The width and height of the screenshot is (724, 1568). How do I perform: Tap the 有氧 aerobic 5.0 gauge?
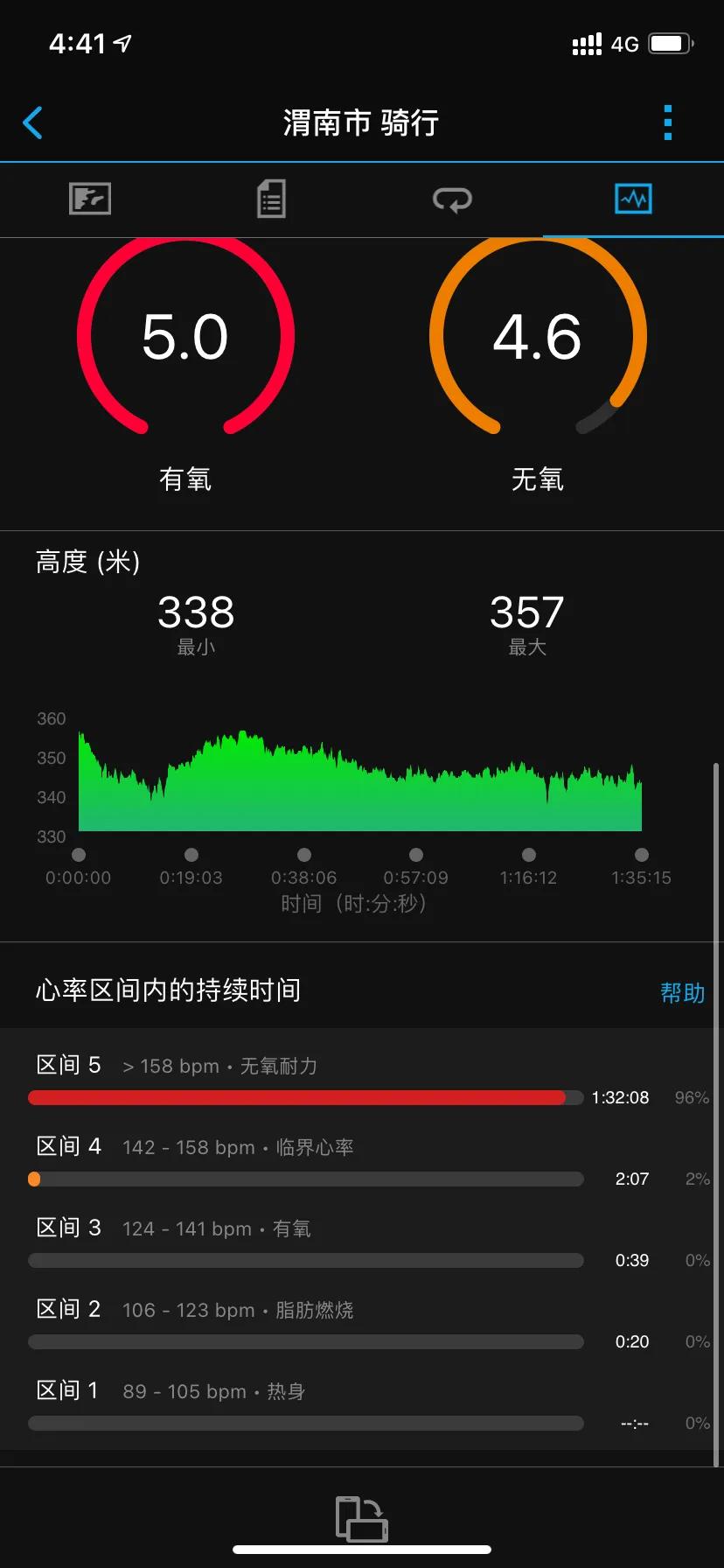(x=184, y=337)
